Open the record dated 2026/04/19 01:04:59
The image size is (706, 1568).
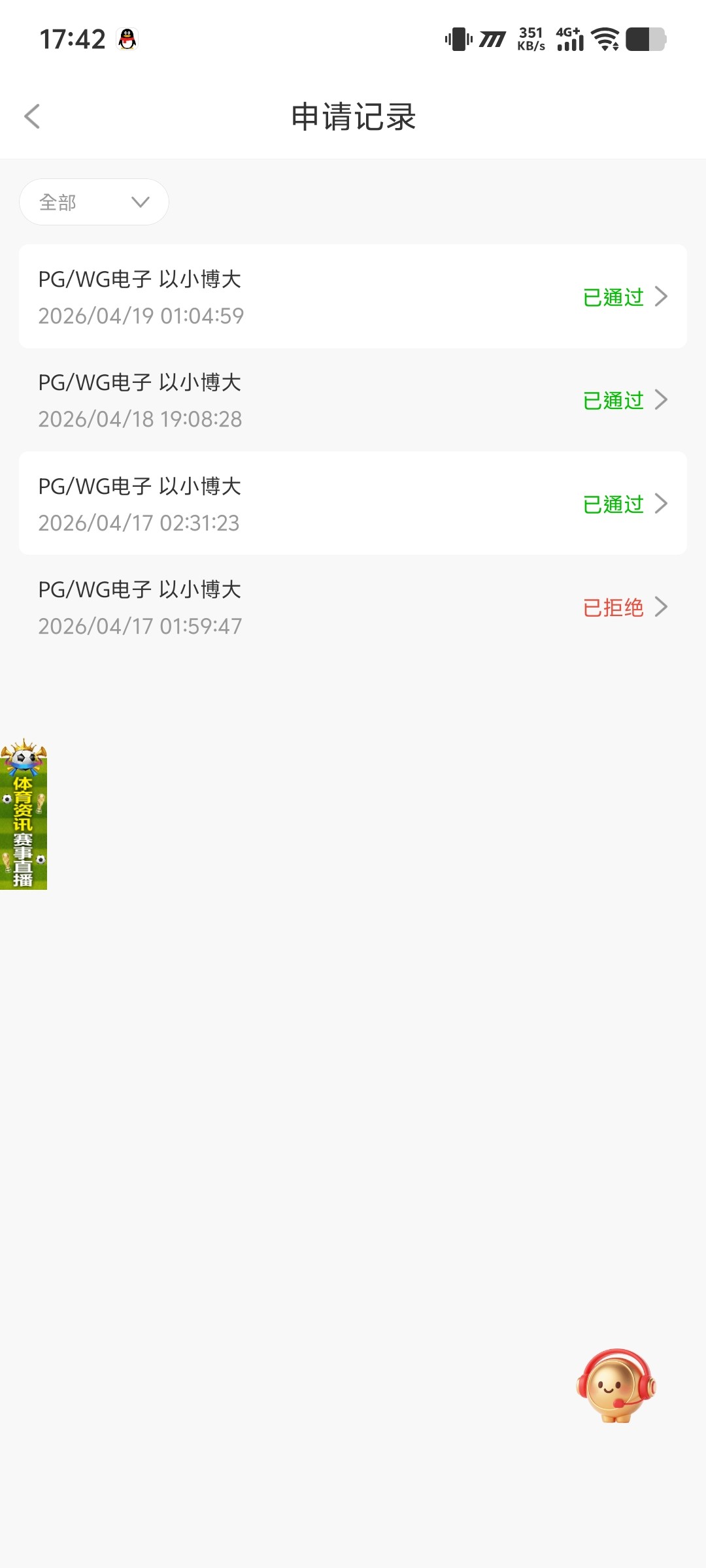coord(353,297)
